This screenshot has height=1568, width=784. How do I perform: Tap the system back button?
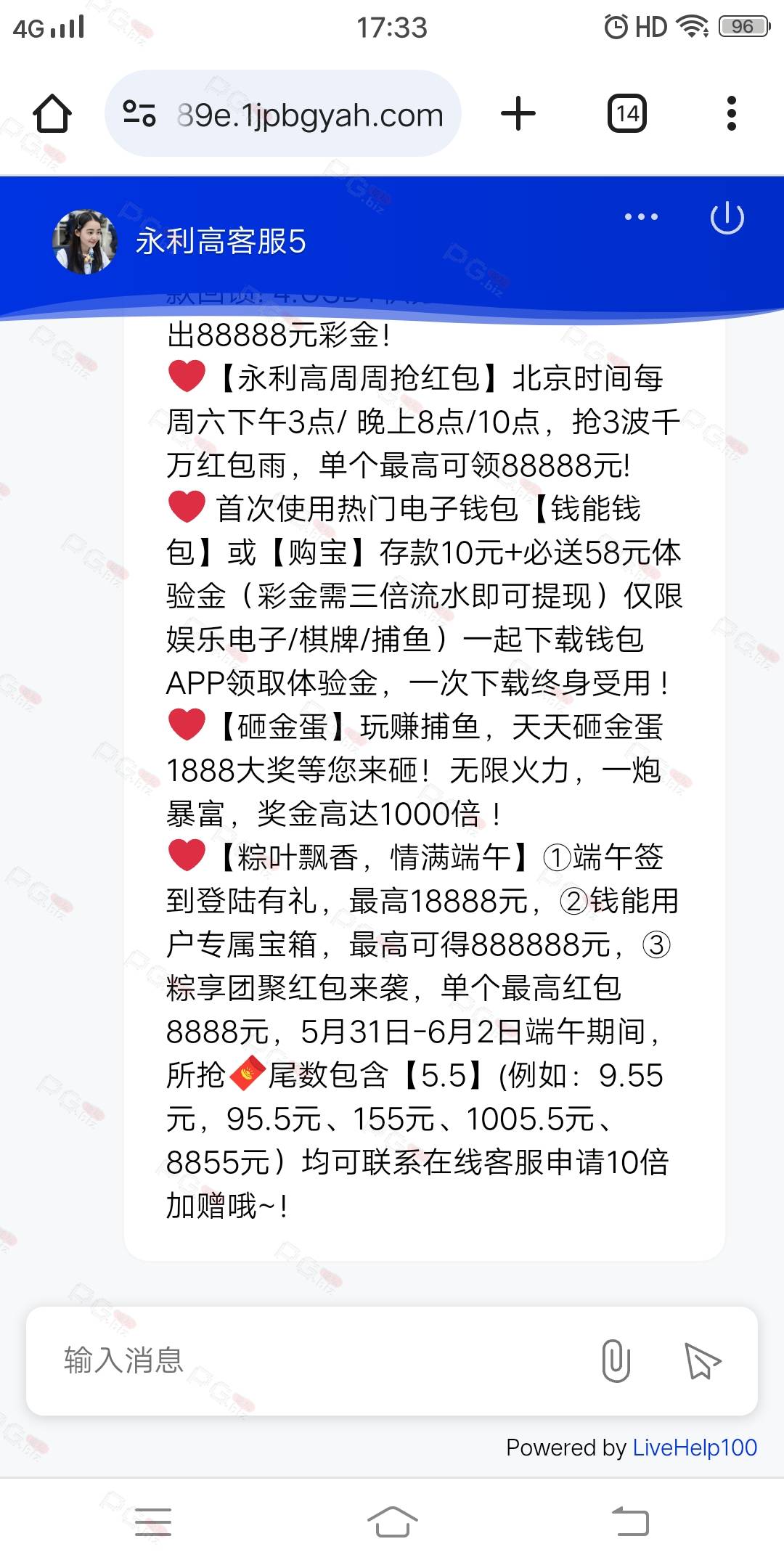(630, 1522)
